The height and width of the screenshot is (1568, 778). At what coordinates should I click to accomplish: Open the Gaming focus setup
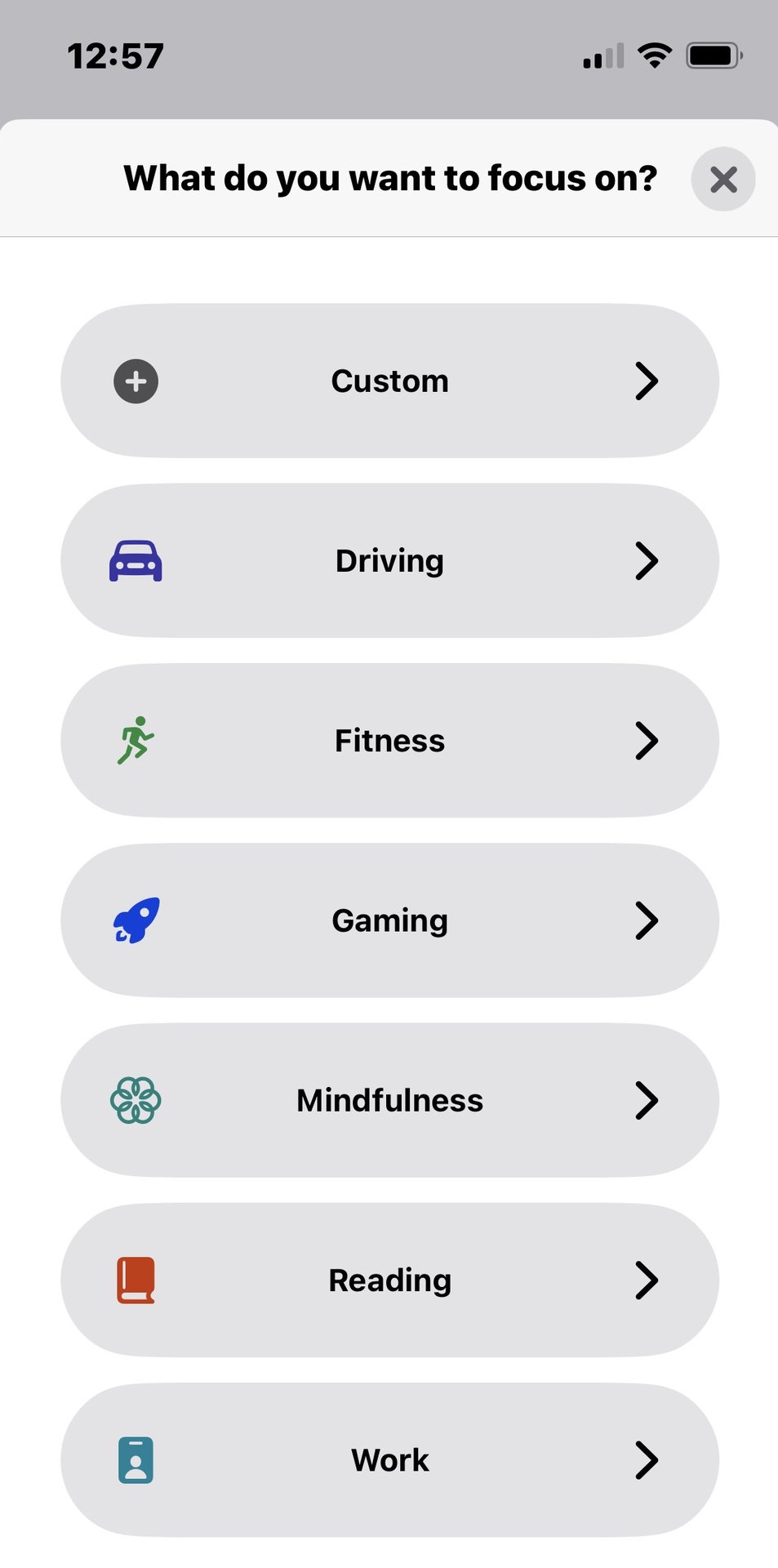(389, 920)
